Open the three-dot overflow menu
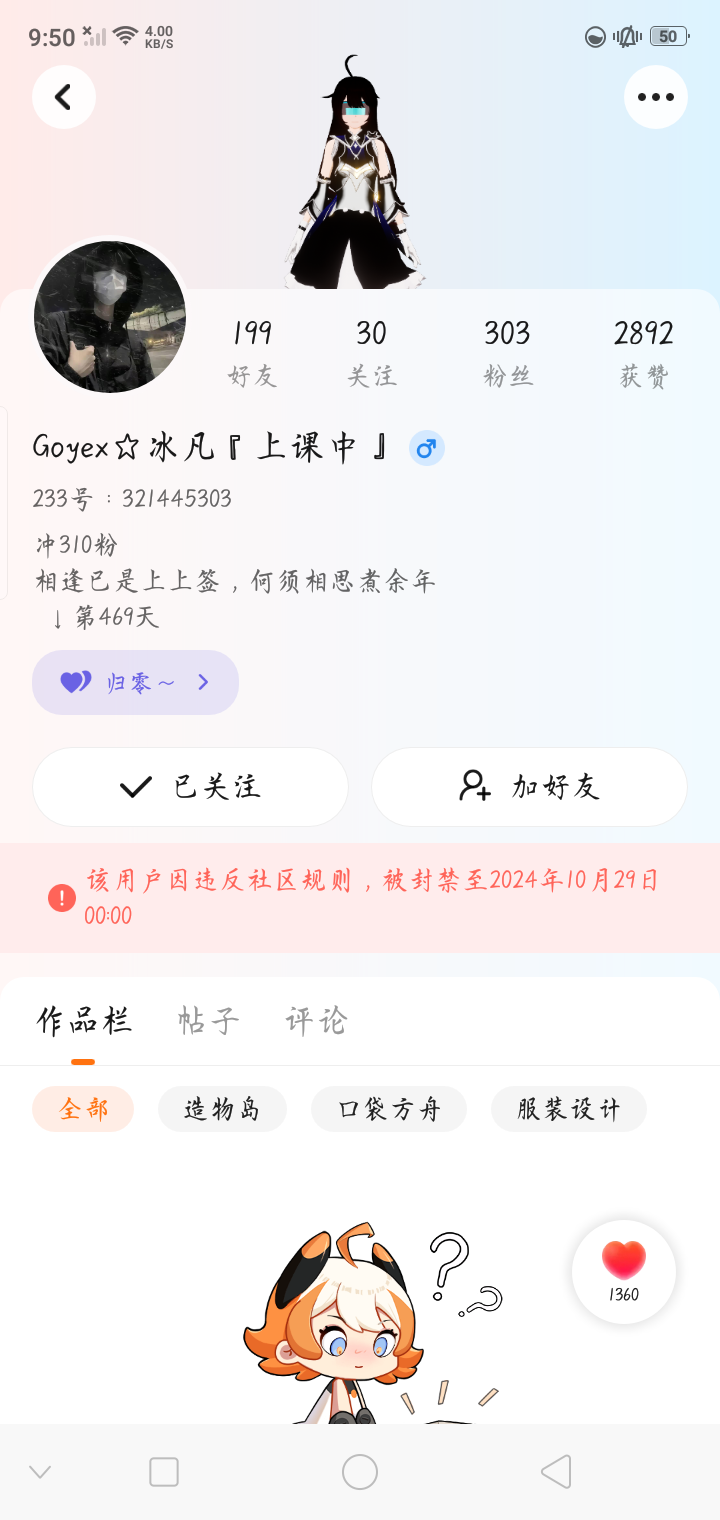 [656, 97]
